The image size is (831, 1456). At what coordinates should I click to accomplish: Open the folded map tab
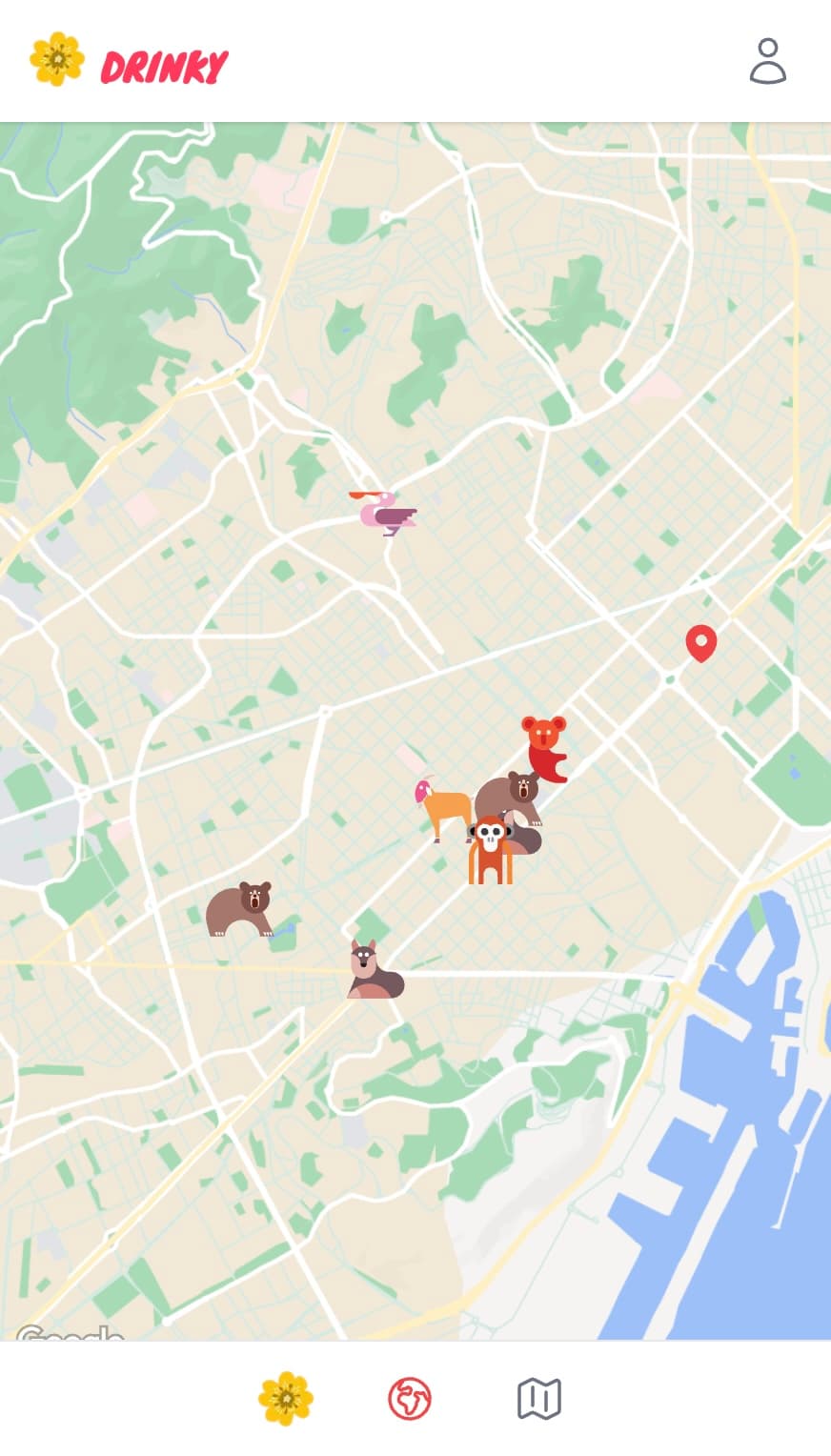pyautogui.click(x=539, y=1398)
